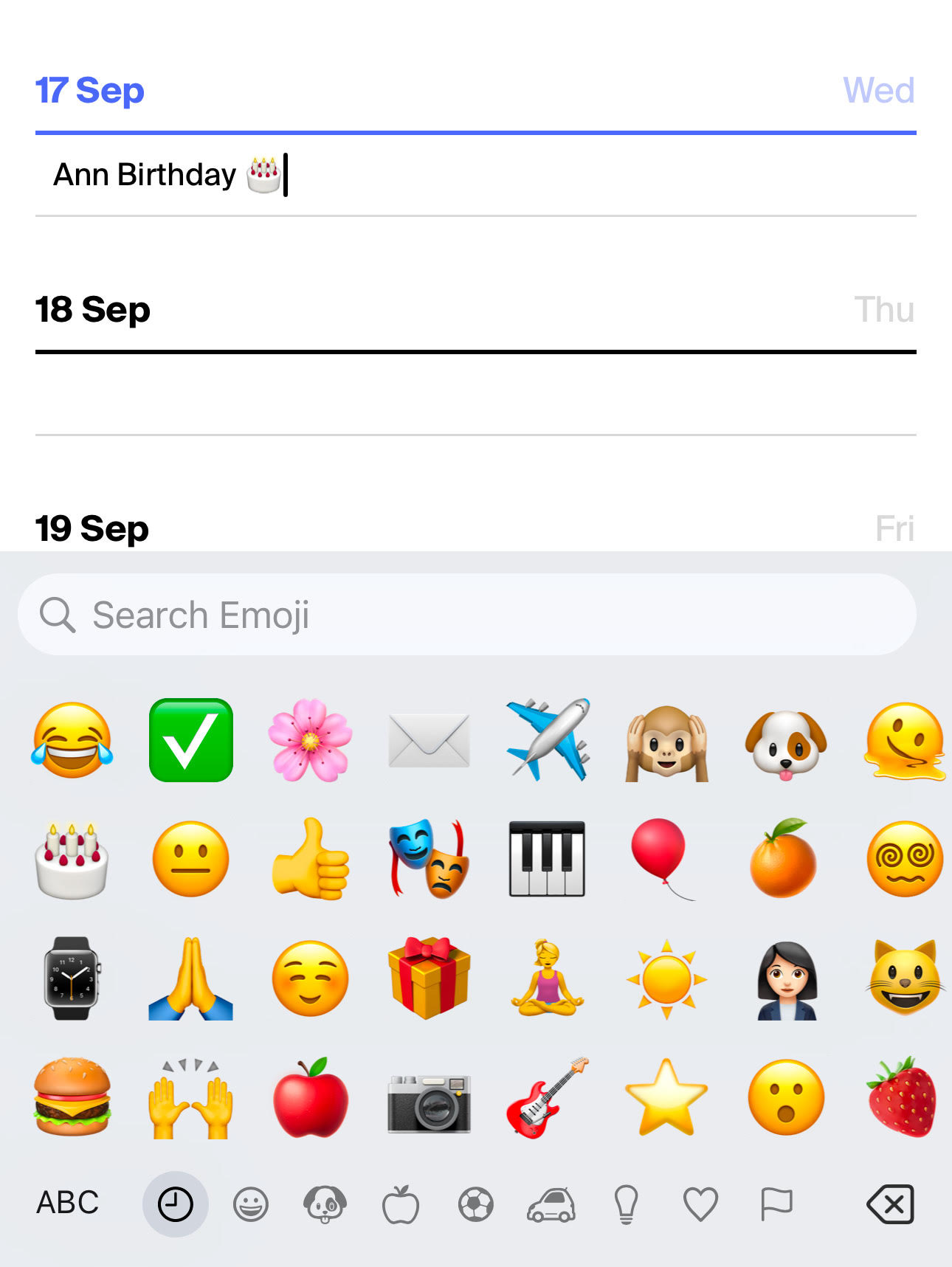952x1267 pixels.
Task: Open the smileys and people emoji category
Action: point(251,1204)
